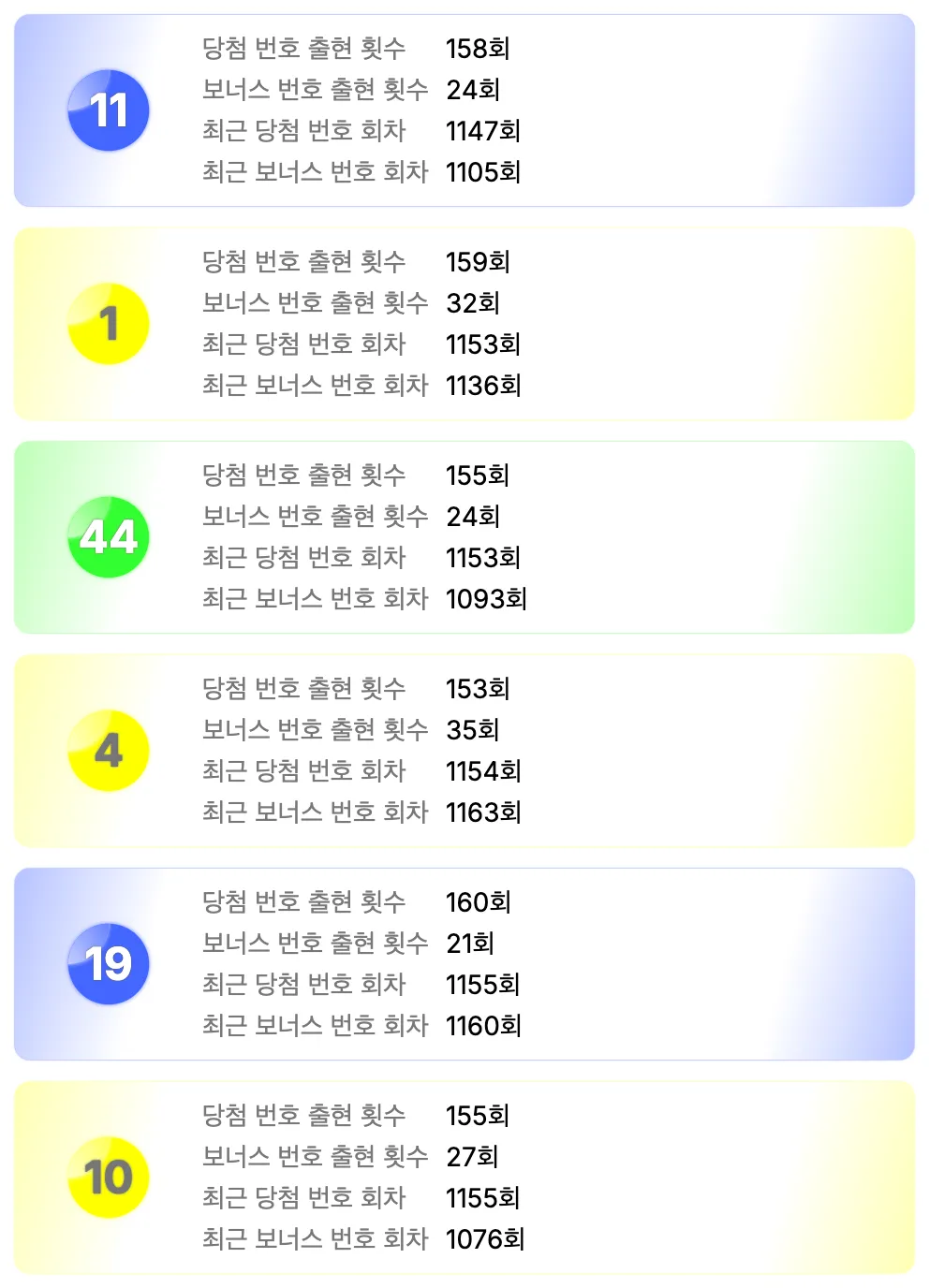Click "최근 당첨 번호 회차" label in number 10 card
Viewport: 929px width, 1288px height.
click(x=305, y=1197)
